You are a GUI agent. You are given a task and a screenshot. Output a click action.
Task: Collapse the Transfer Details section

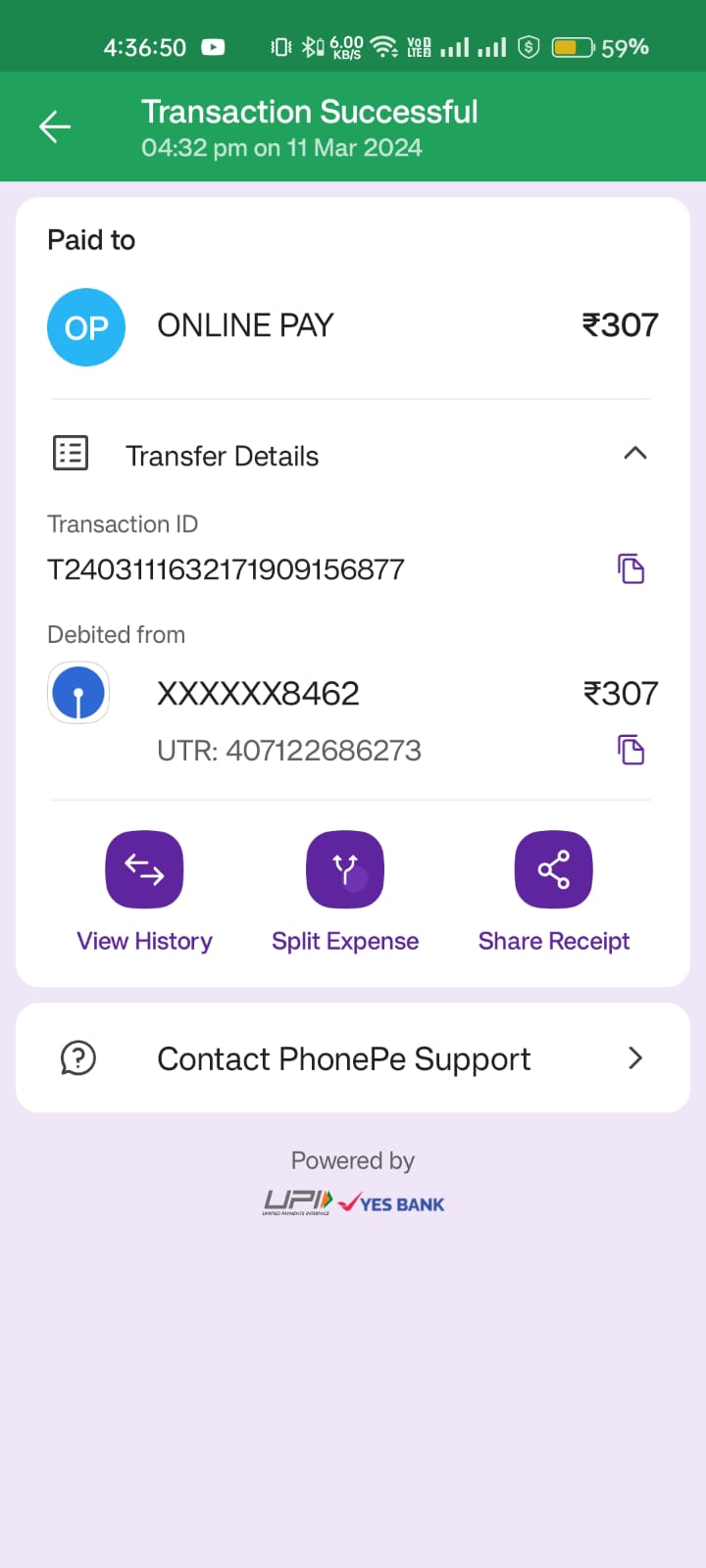tap(634, 453)
